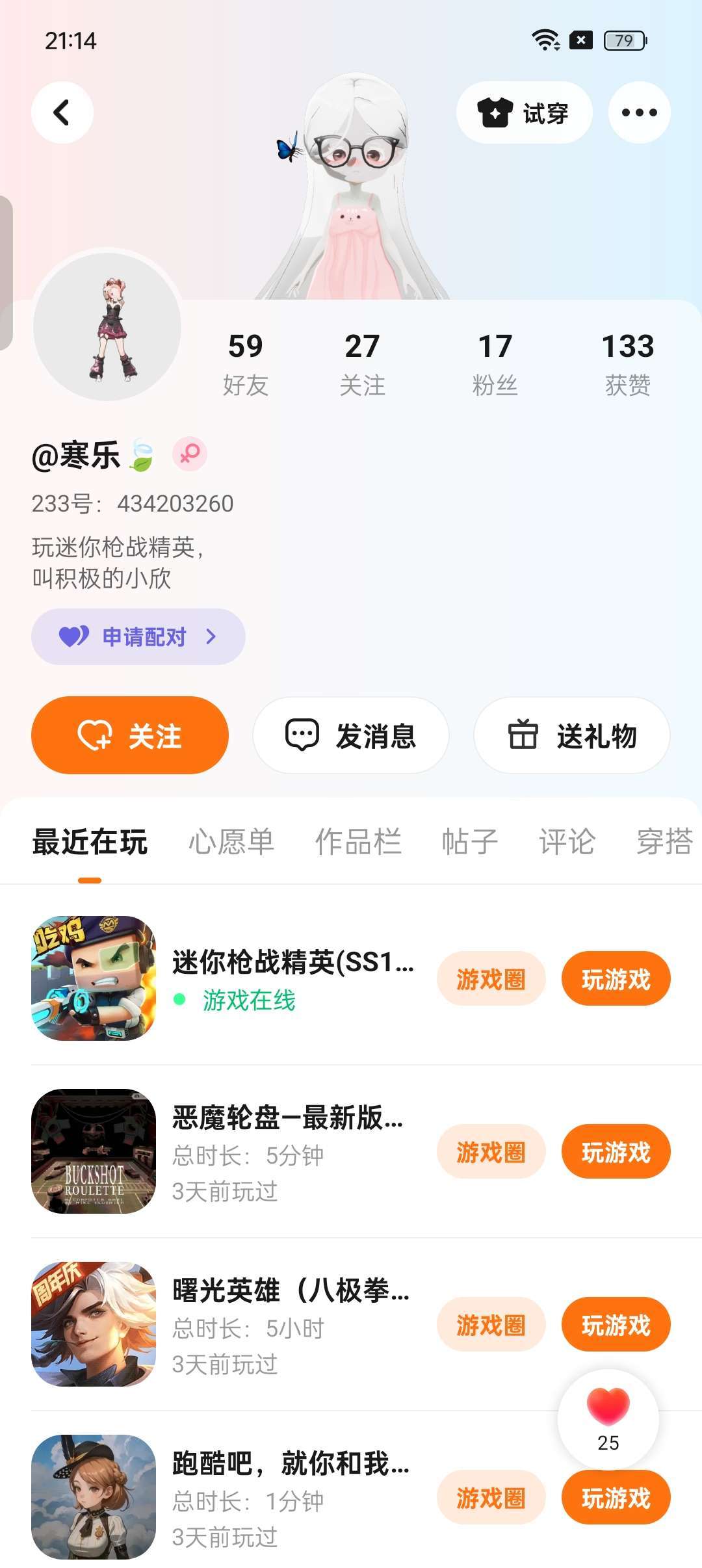702x1568 pixels.
Task: Open the 曙光英雄 game entry
Action: [290, 1291]
